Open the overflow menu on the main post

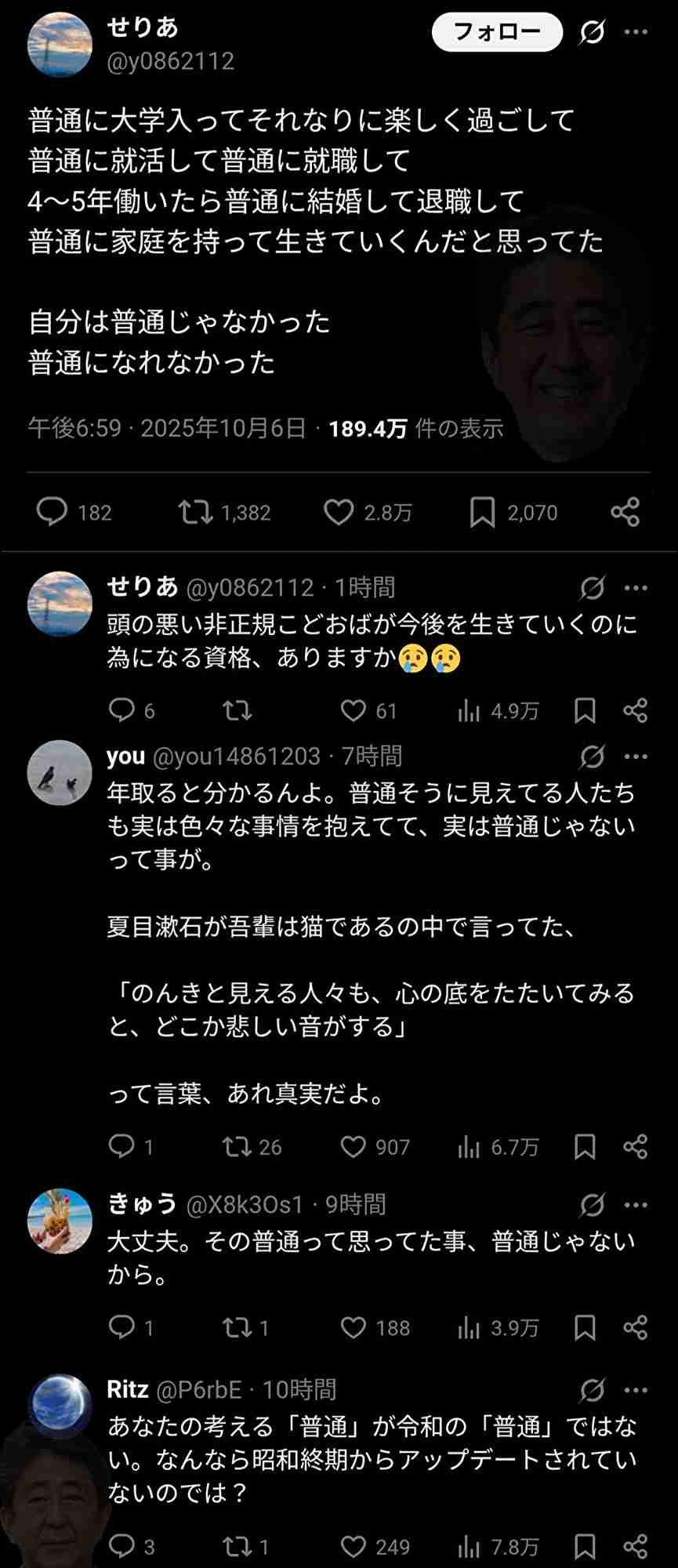click(x=636, y=32)
